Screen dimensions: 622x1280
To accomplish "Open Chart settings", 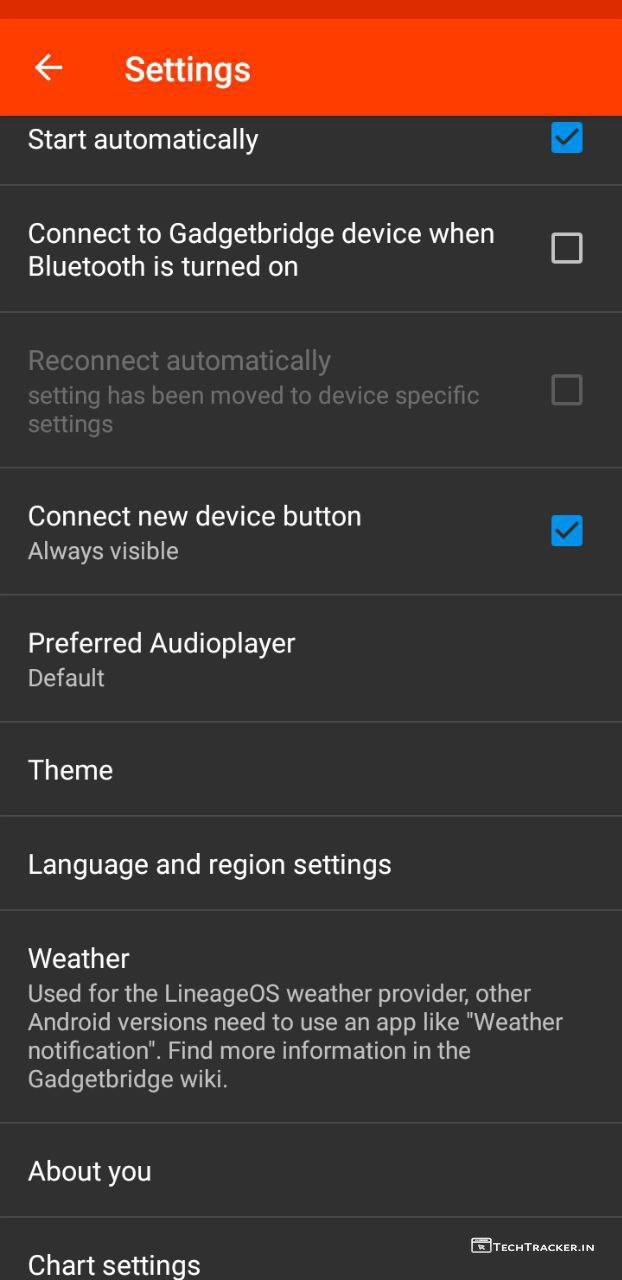I will [115, 1263].
